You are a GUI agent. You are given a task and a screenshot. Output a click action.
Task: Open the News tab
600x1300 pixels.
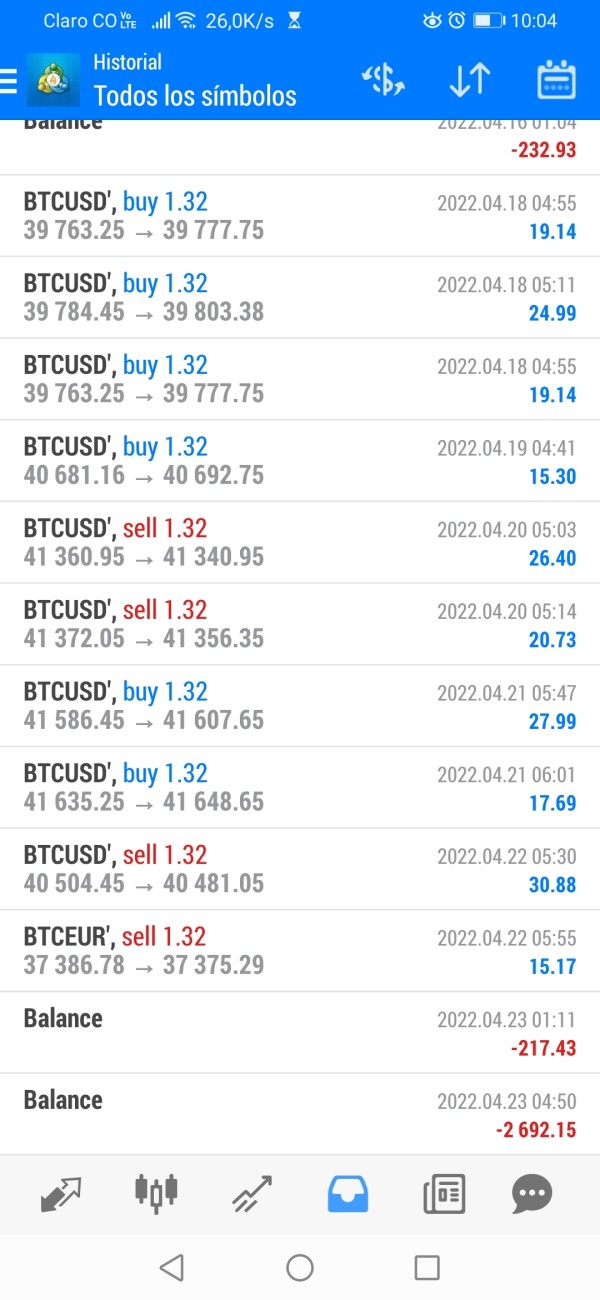click(444, 1193)
